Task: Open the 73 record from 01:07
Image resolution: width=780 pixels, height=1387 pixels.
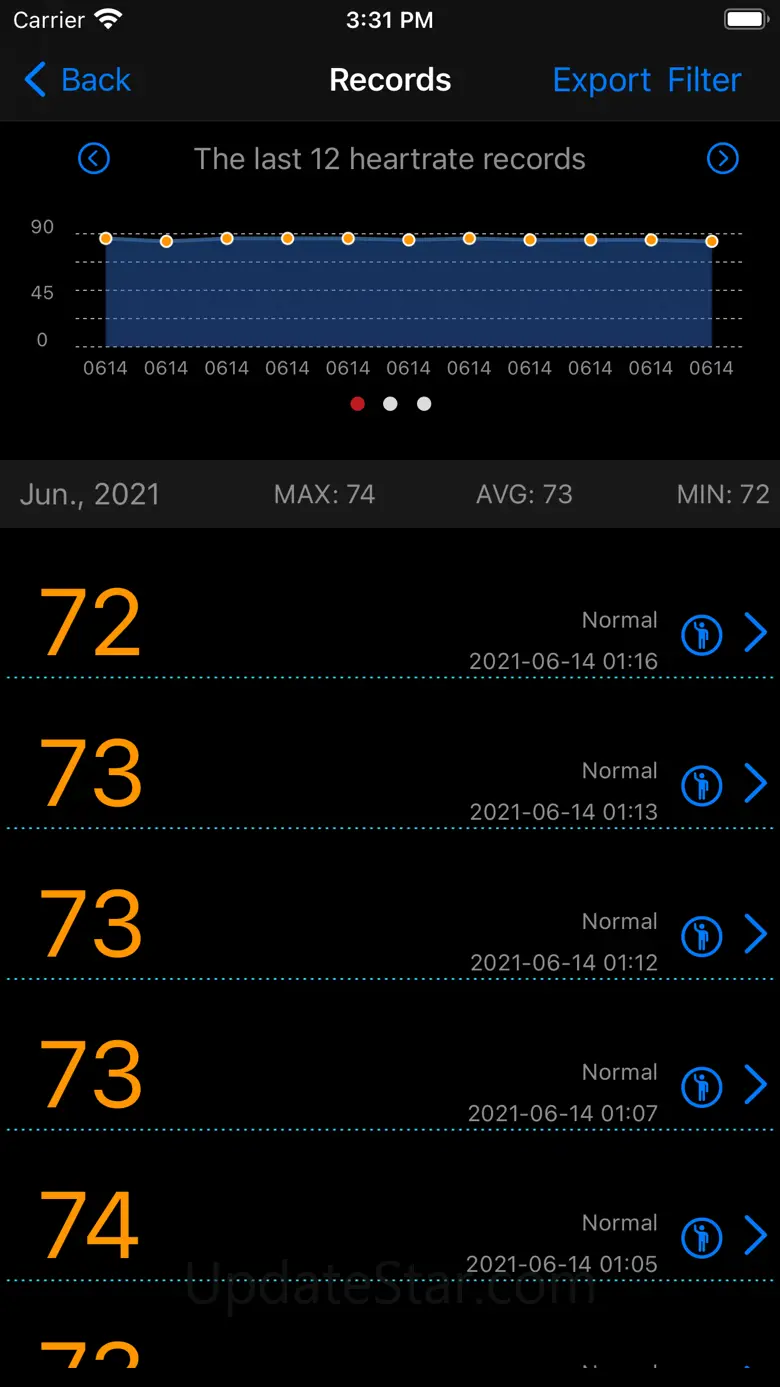Action: 755,1085
